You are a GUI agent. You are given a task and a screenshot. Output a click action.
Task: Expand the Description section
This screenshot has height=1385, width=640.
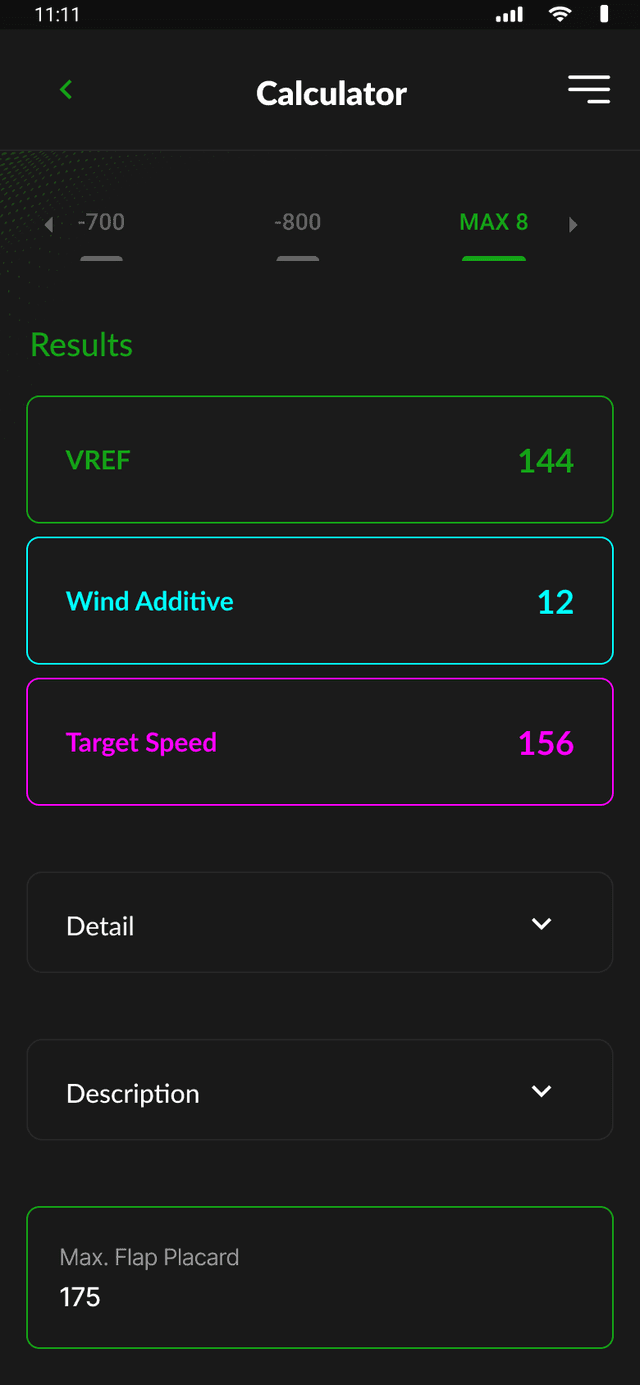pyautogui.click(x=319, y=1090)
